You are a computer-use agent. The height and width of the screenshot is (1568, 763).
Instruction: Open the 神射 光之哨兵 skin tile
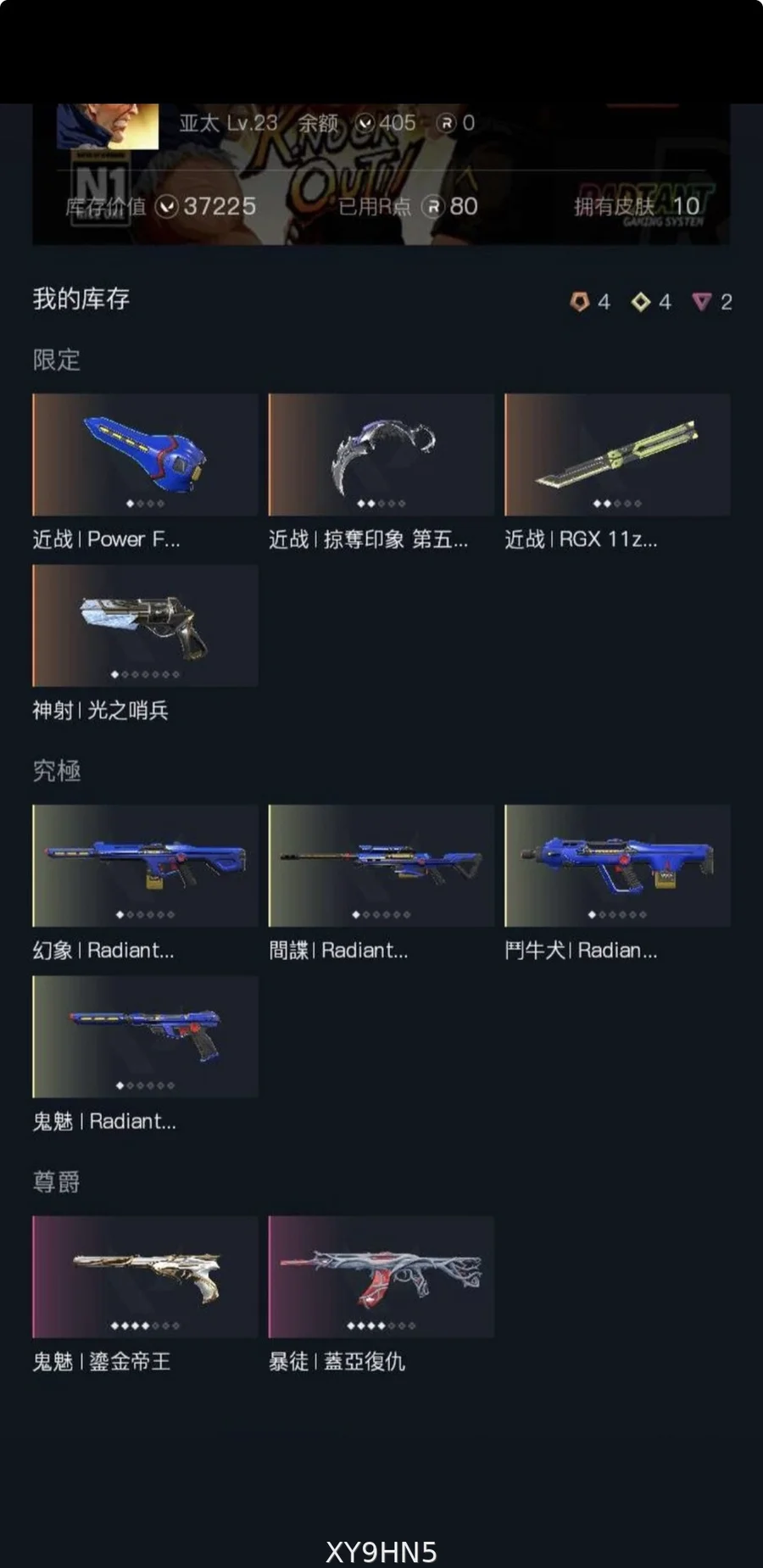click(145, 626)
